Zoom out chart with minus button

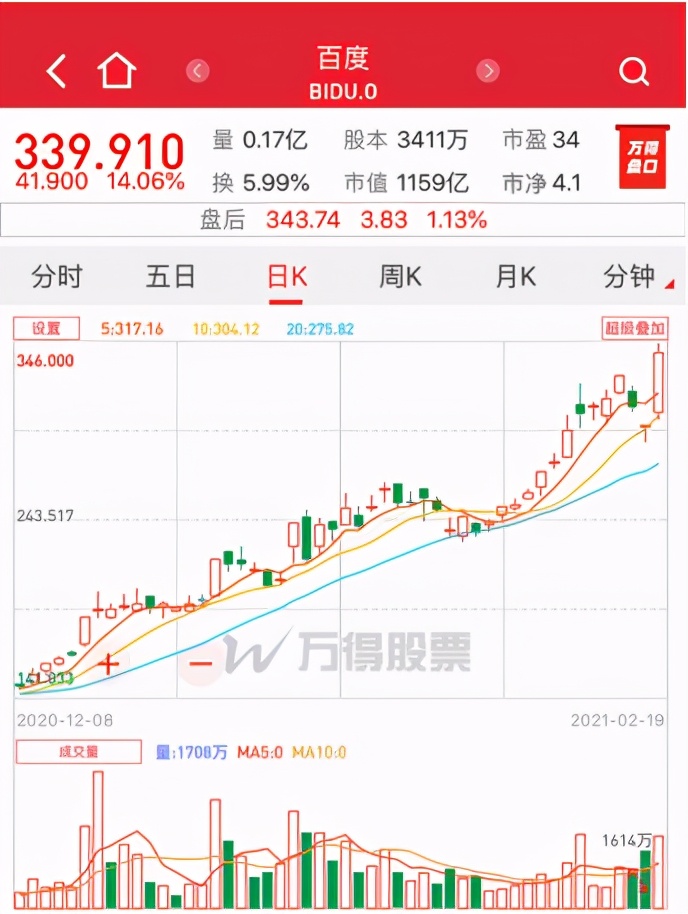pyautogui.click(x=201, y=662)
